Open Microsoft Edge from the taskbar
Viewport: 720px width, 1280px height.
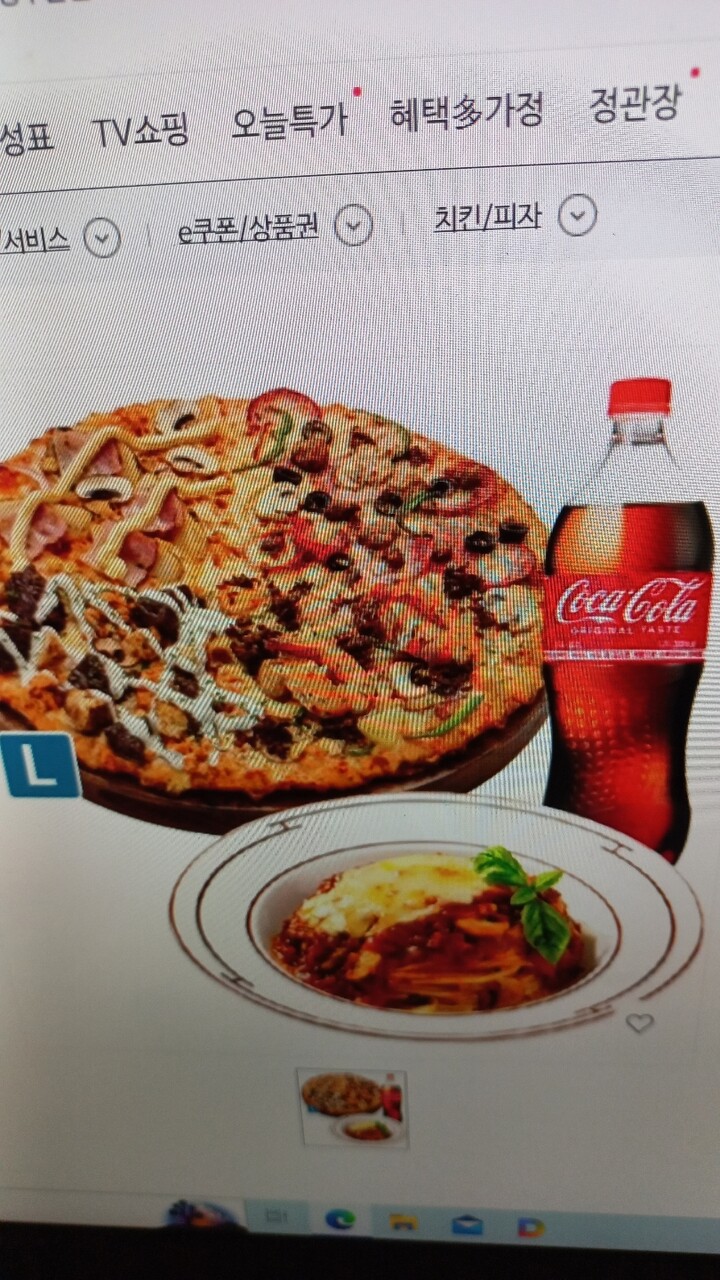[x=339, y=1220]
